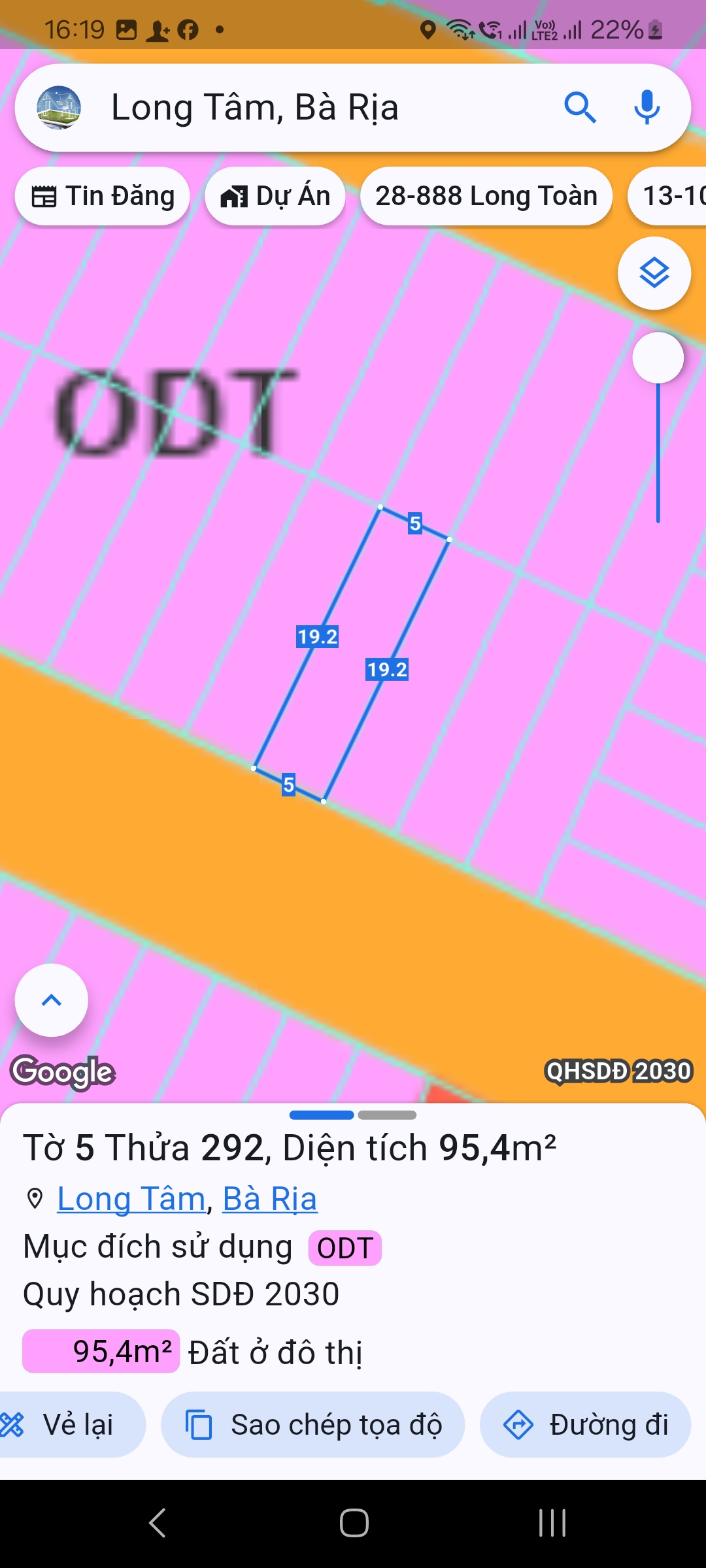
Task: Start voice search with the microphone
Action: 647,108
